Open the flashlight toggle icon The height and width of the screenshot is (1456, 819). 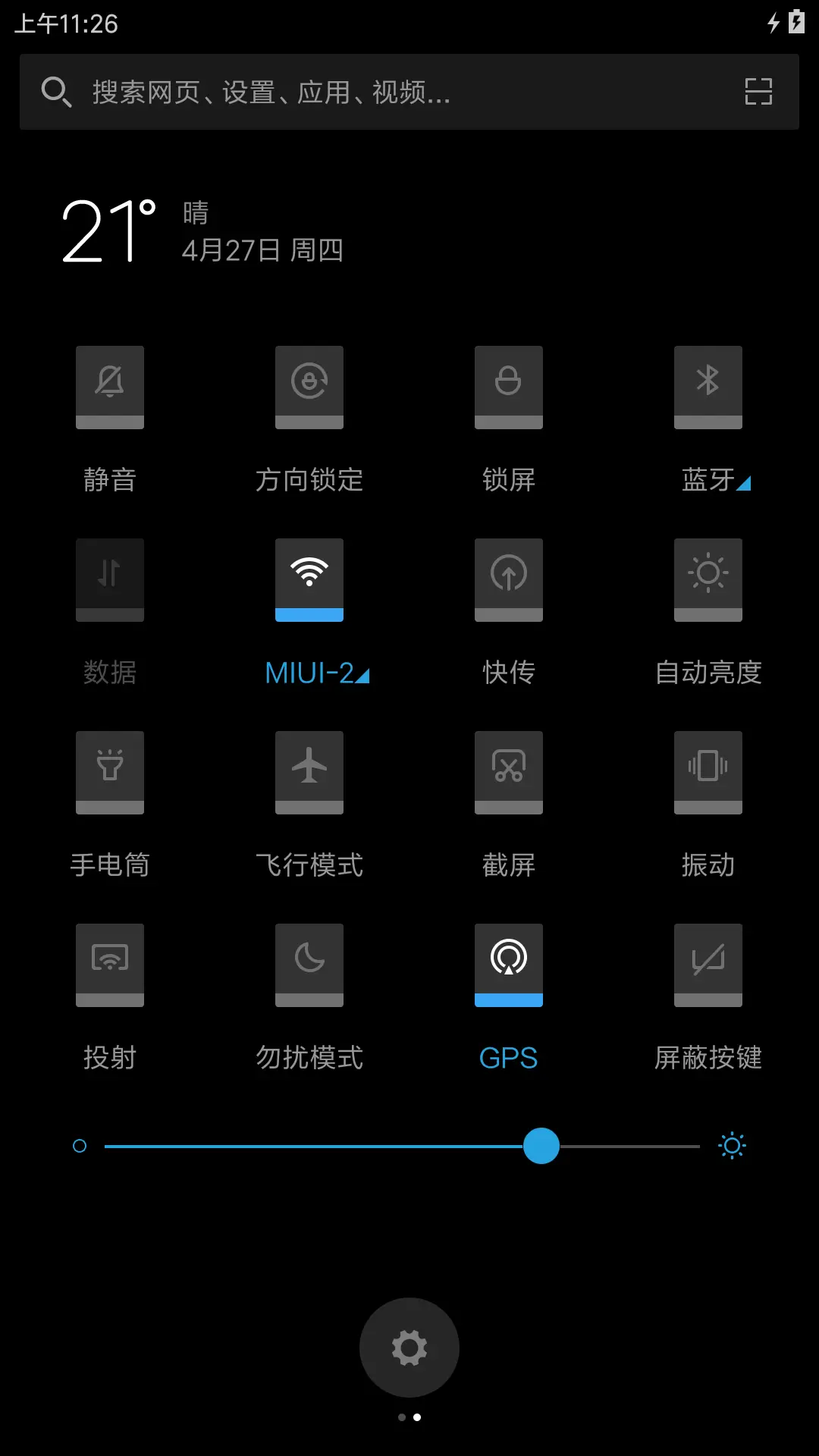point(110,772)
